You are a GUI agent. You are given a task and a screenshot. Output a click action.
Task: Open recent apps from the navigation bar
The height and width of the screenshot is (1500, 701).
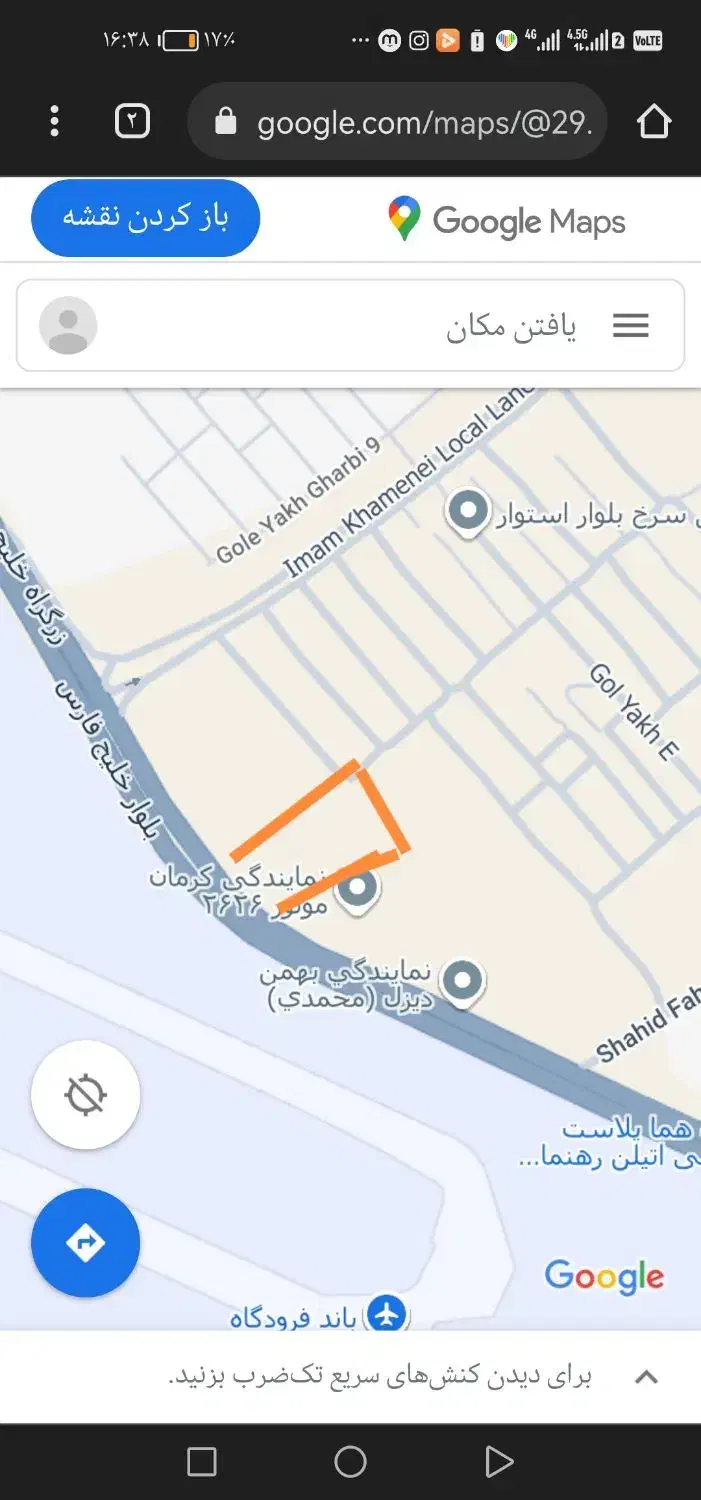[202, 1462]
